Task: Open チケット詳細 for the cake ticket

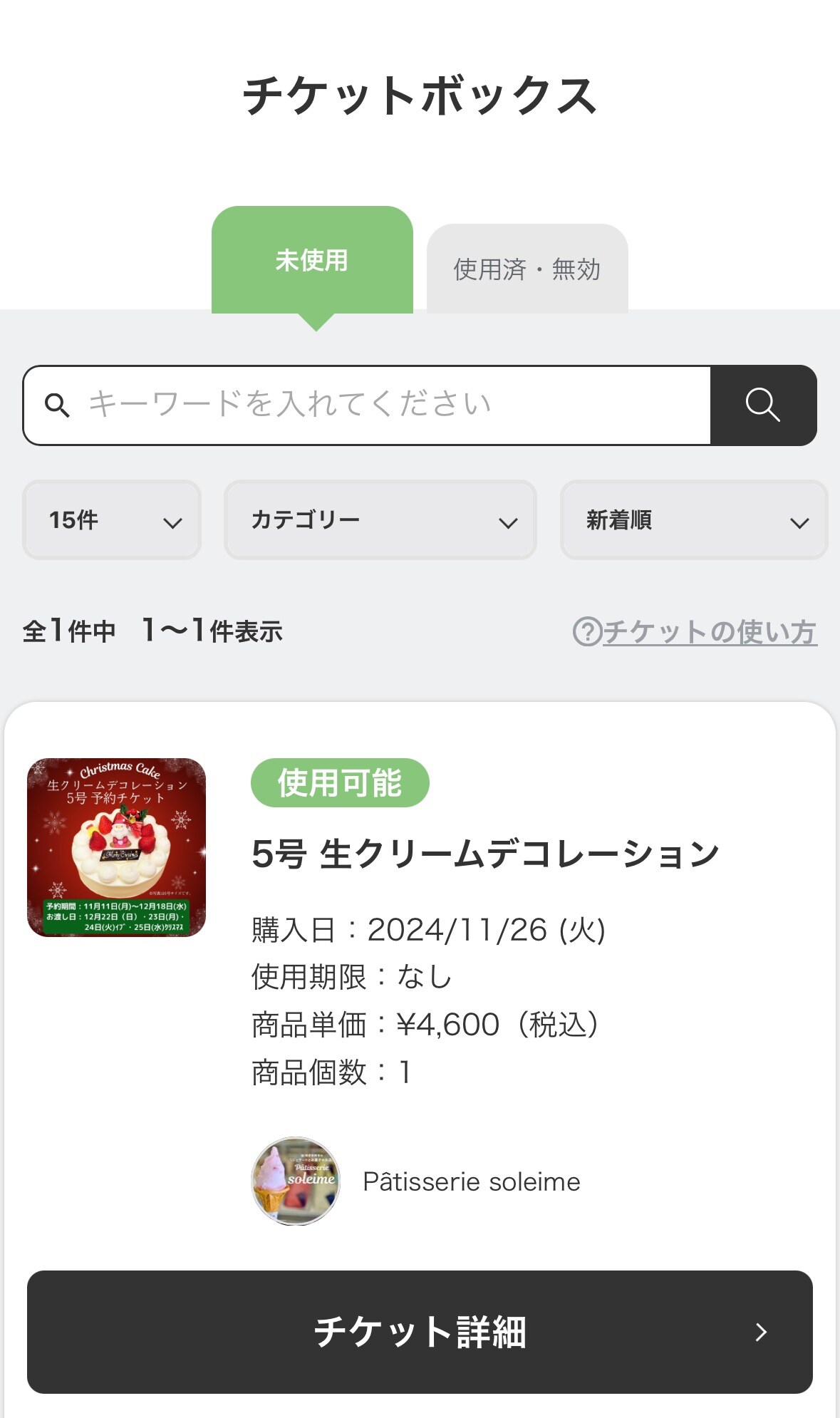Action: tap(420, 1332)
